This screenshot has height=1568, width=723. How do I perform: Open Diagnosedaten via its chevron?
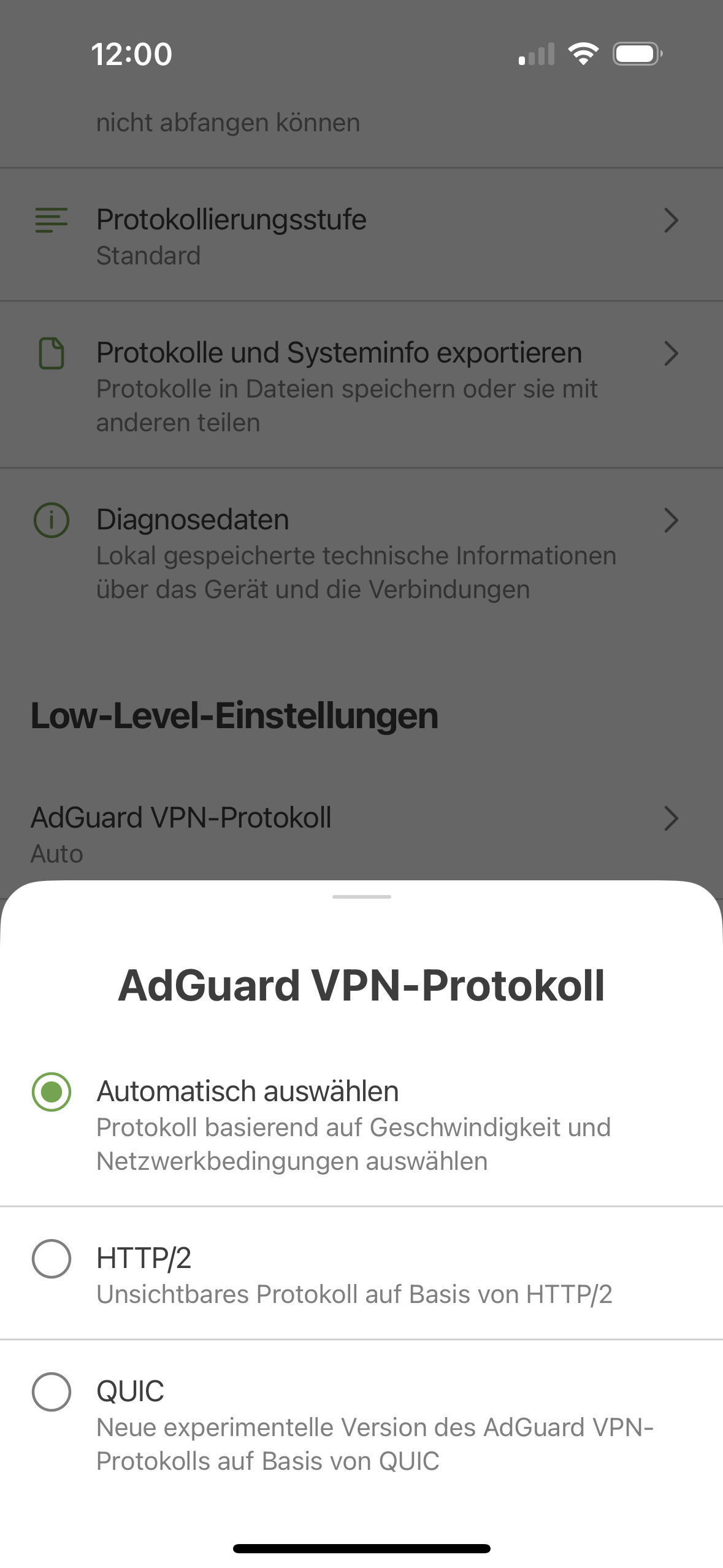pos(672,521)
